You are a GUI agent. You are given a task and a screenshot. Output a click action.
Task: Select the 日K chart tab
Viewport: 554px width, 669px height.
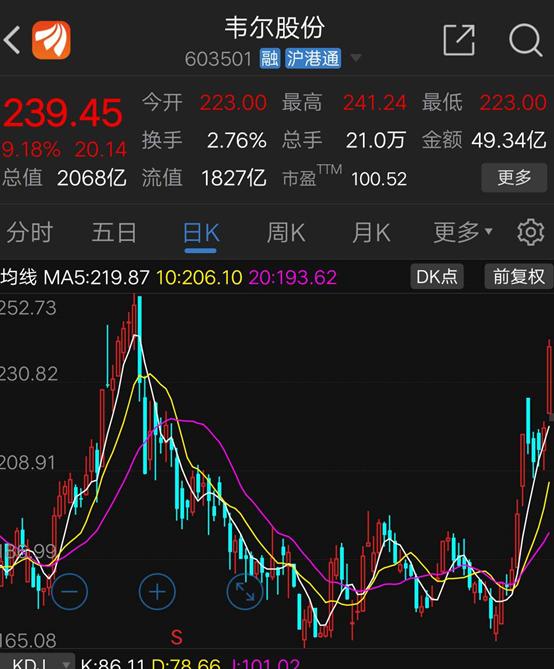[201, 234]
